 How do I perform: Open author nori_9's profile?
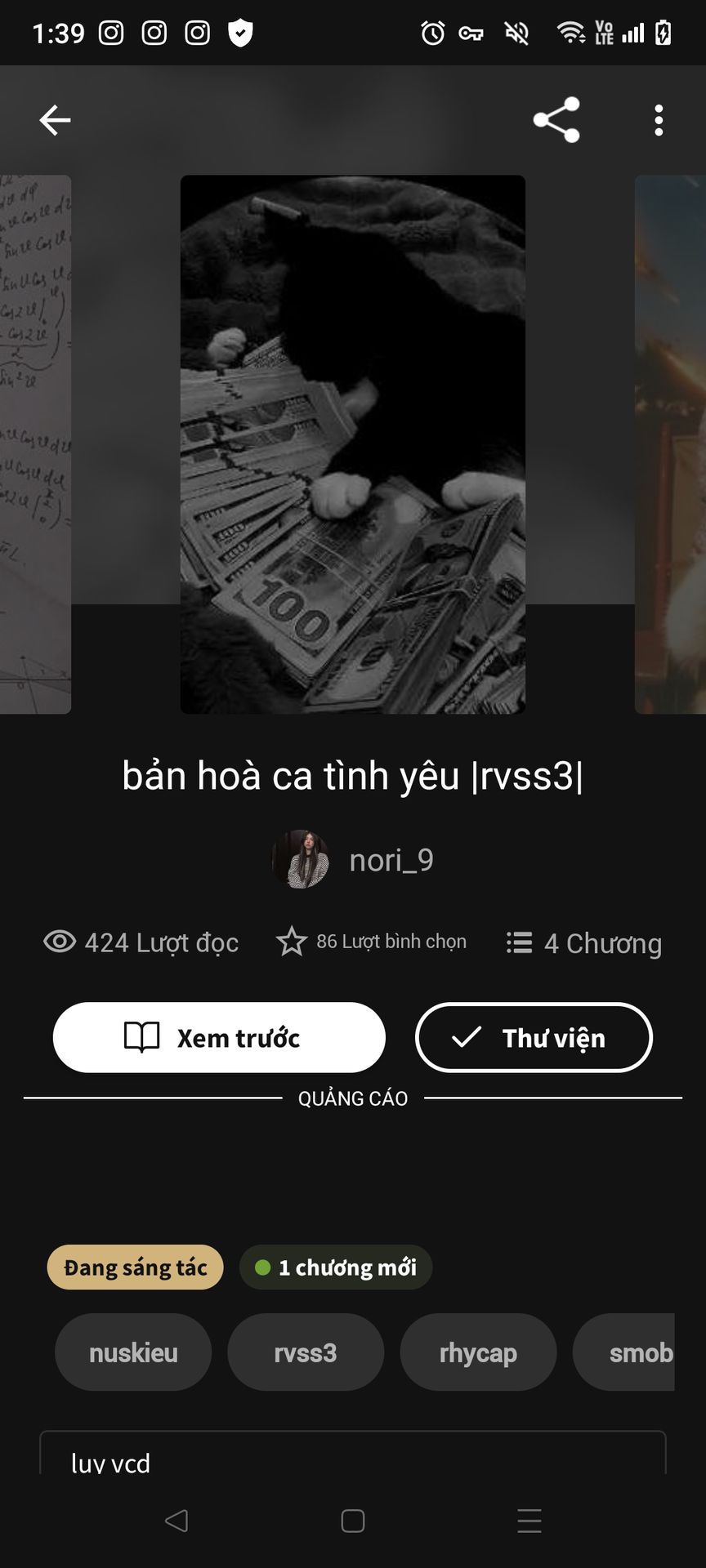(x=353, y=860)
